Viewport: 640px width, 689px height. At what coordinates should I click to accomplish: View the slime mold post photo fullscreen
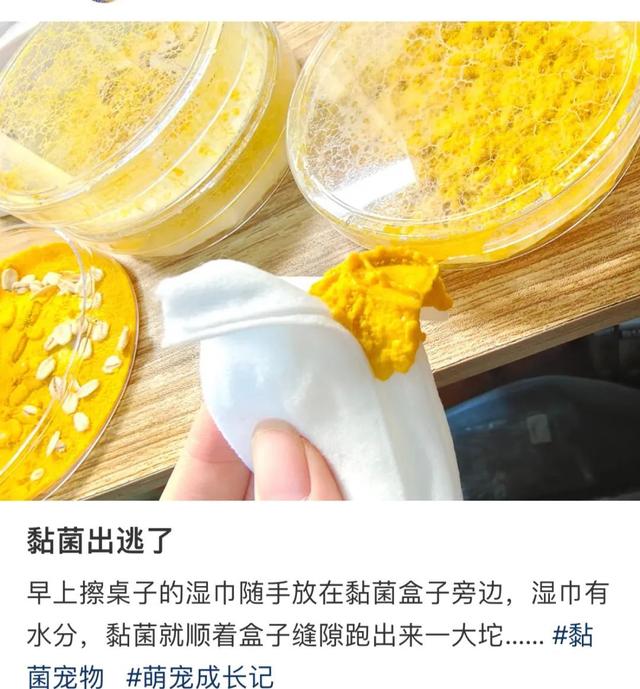pos(320,260)
